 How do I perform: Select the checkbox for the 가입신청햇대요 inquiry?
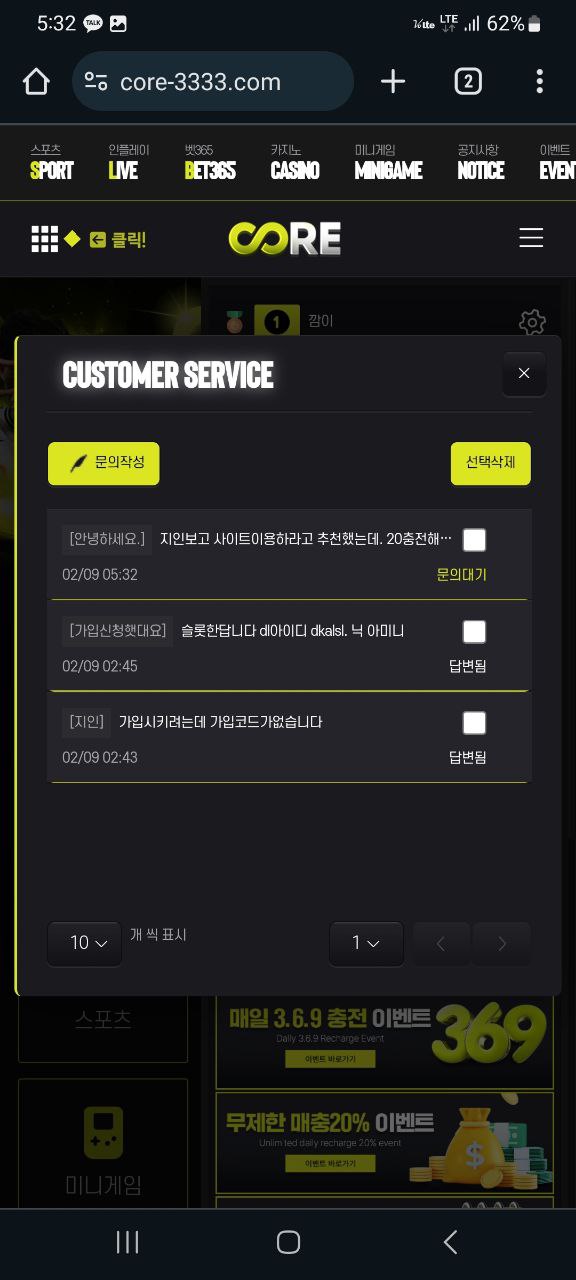coord(474,632)
